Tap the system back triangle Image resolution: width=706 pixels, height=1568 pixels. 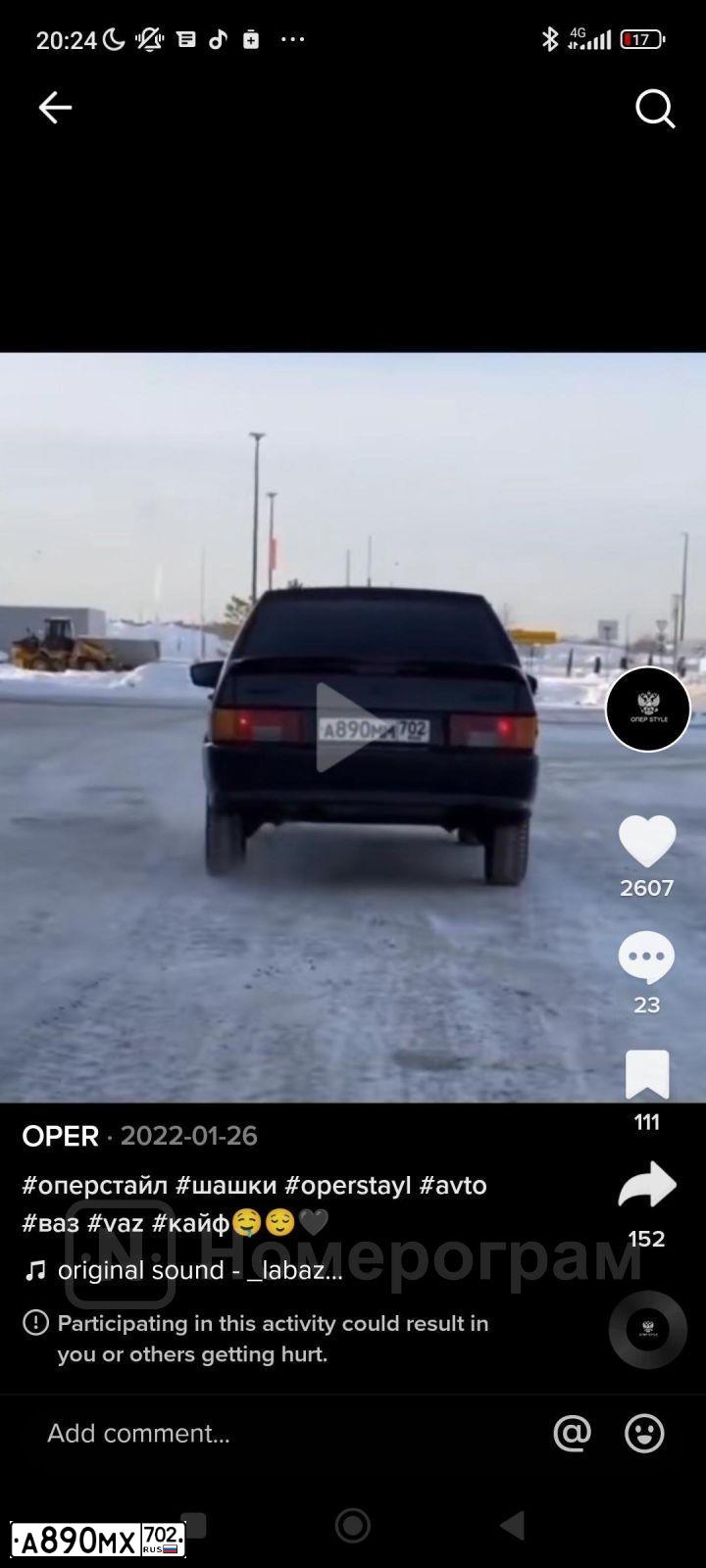pos(512,1525)
